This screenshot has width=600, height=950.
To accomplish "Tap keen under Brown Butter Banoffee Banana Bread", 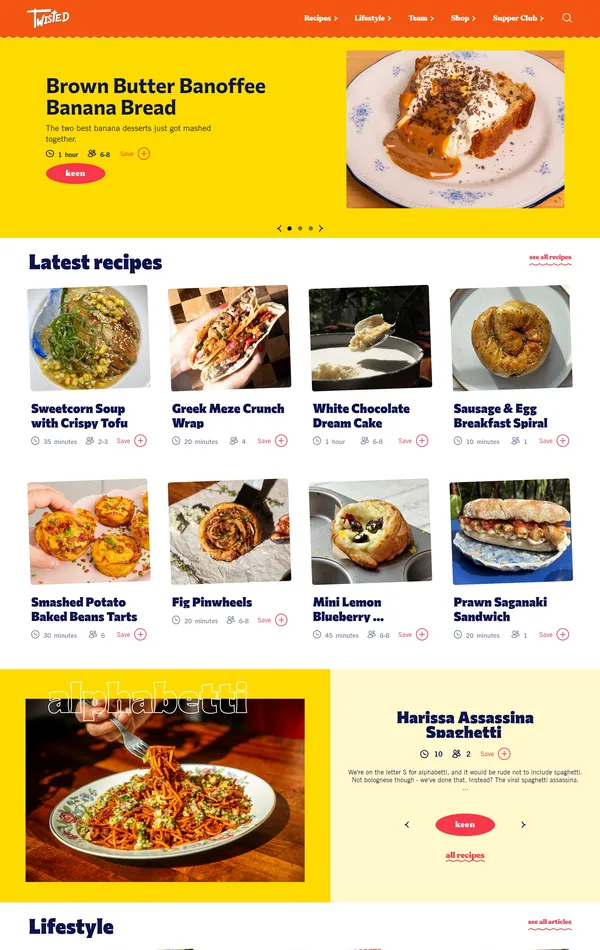I will 75,174.
